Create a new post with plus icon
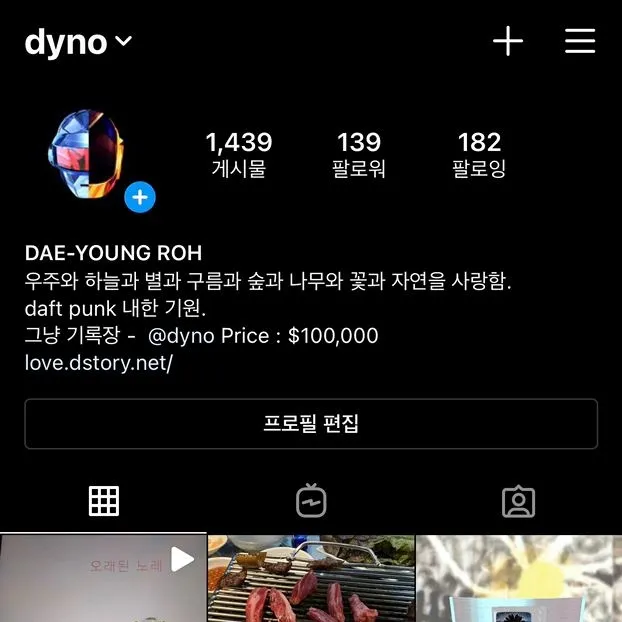This screenshot has height=622, width=622. point(508,41)
